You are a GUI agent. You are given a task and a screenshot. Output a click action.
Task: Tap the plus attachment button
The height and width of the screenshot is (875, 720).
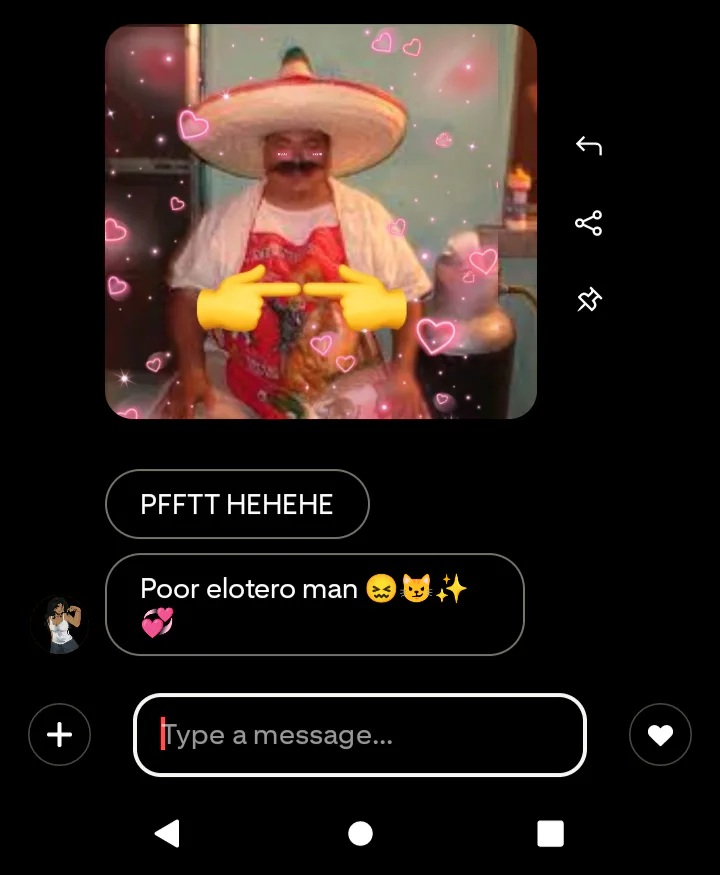(60, 735)
